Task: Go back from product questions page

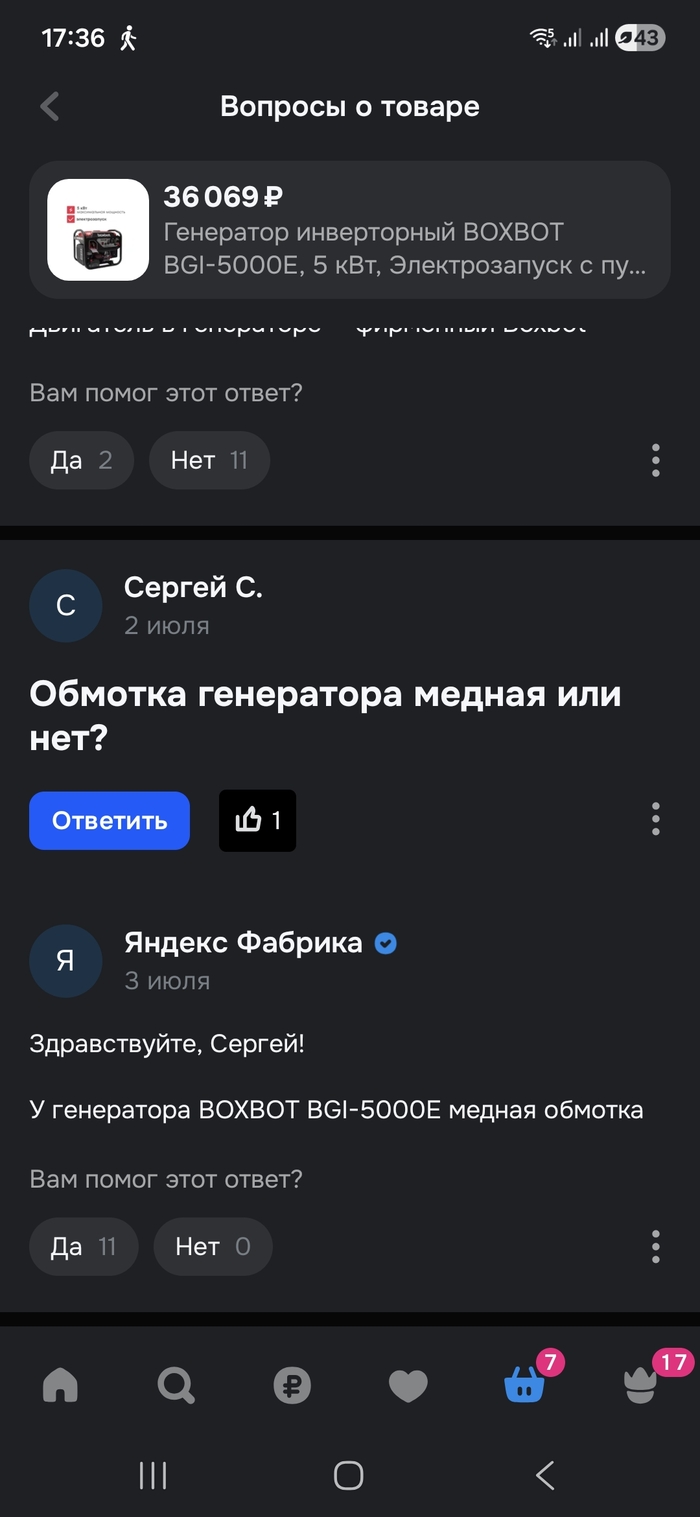Action: [50, 106]
